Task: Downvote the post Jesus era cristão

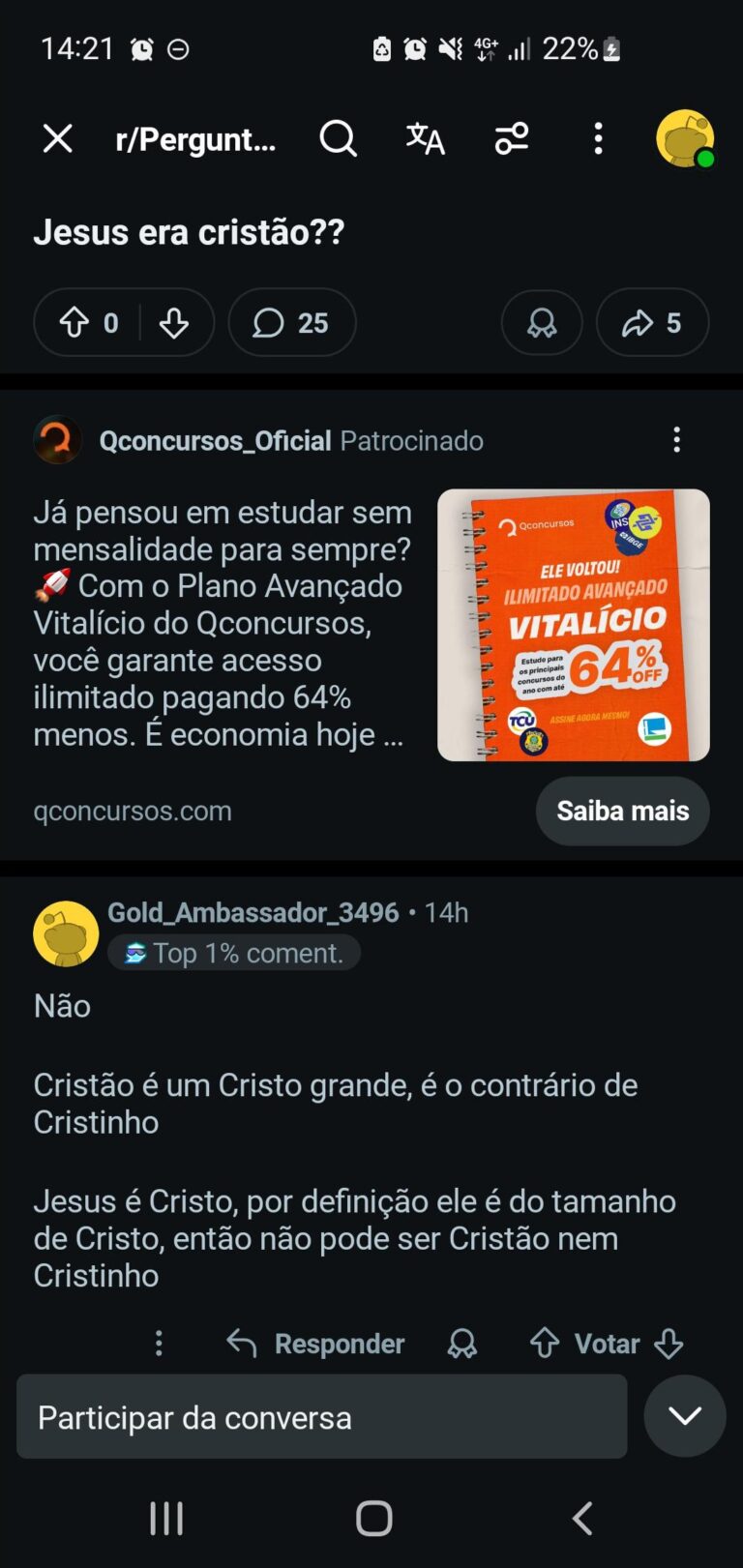Action: [x=174, y=323]
